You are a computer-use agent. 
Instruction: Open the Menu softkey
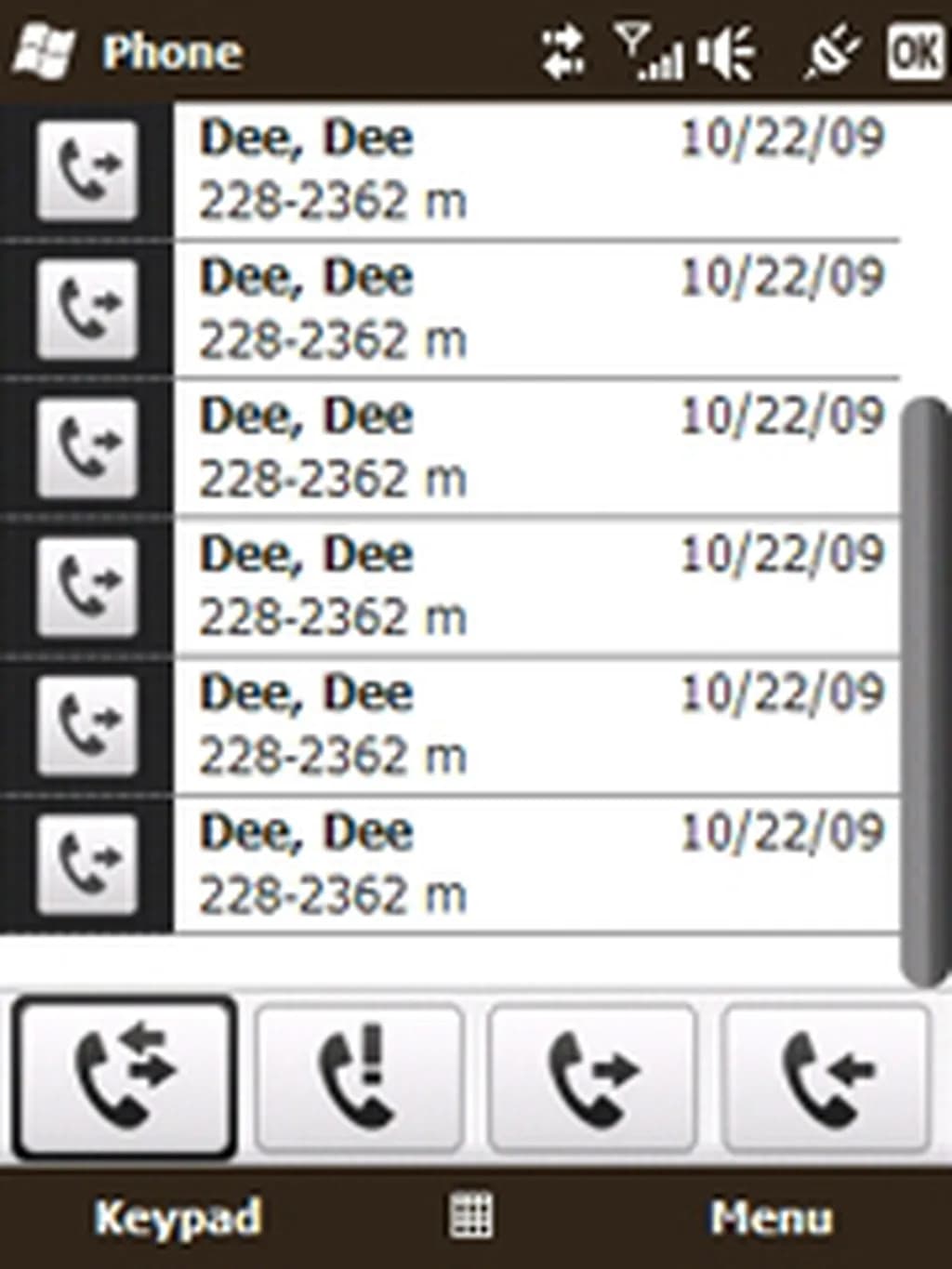click(x=770, y=1218)
